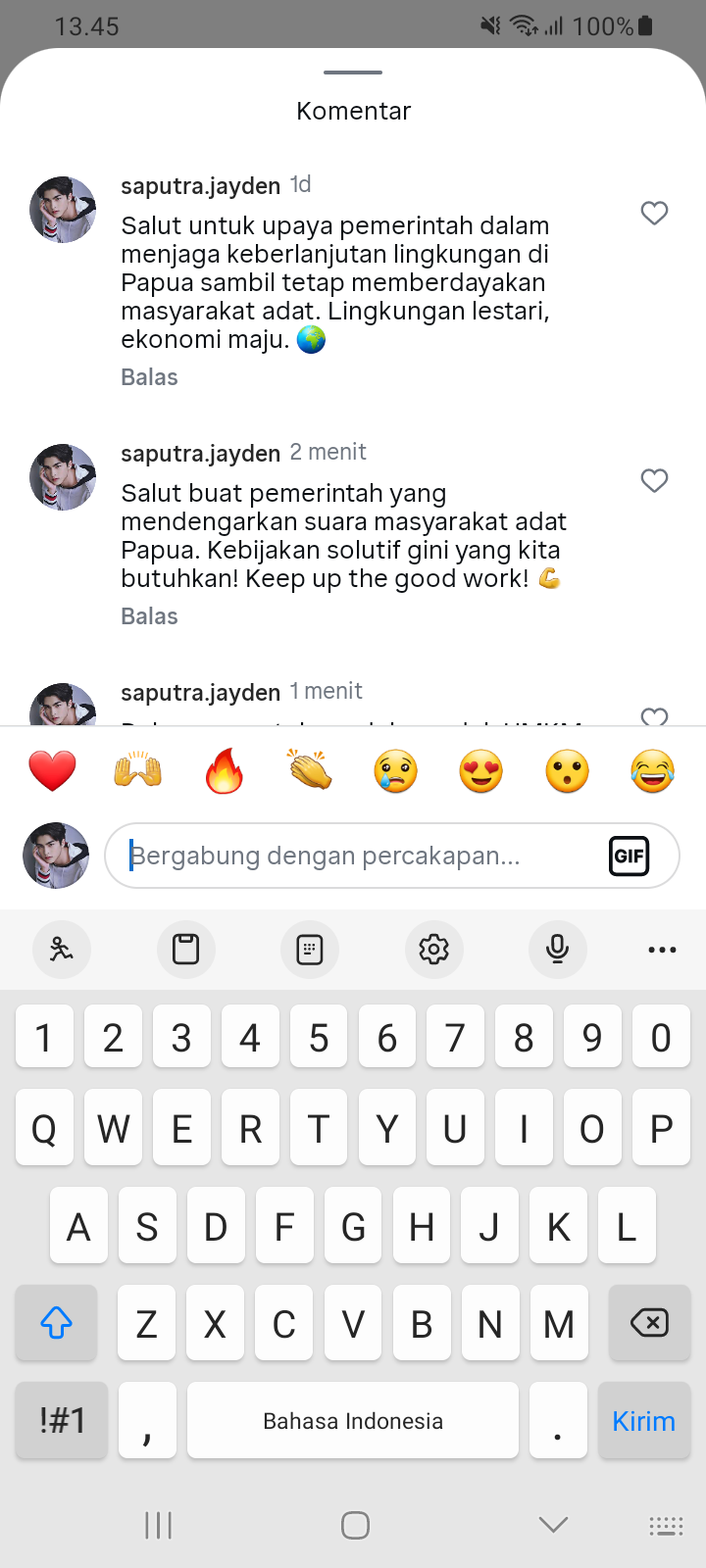The image size is (706, 1568).
Task: Reply to the 'Keep up the good work' comment
Action: 149,616
